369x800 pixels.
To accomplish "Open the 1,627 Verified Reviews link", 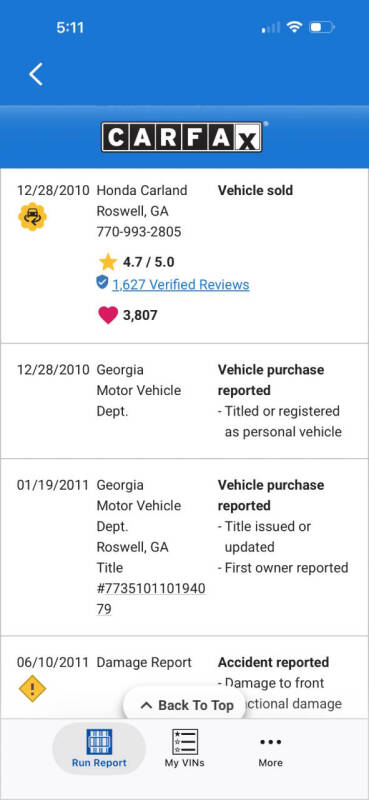I will (x=181, y=285).
